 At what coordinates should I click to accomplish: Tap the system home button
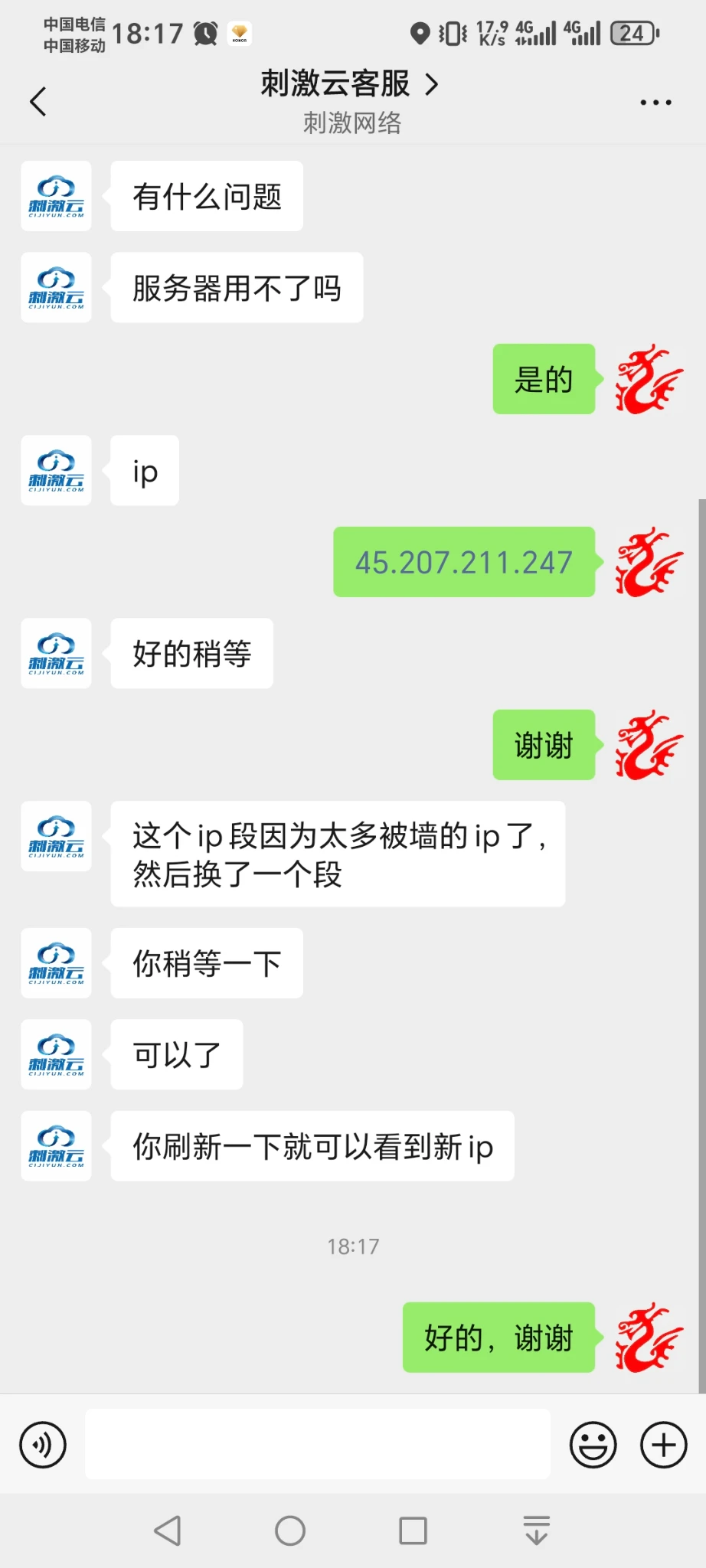point(290,1530)
